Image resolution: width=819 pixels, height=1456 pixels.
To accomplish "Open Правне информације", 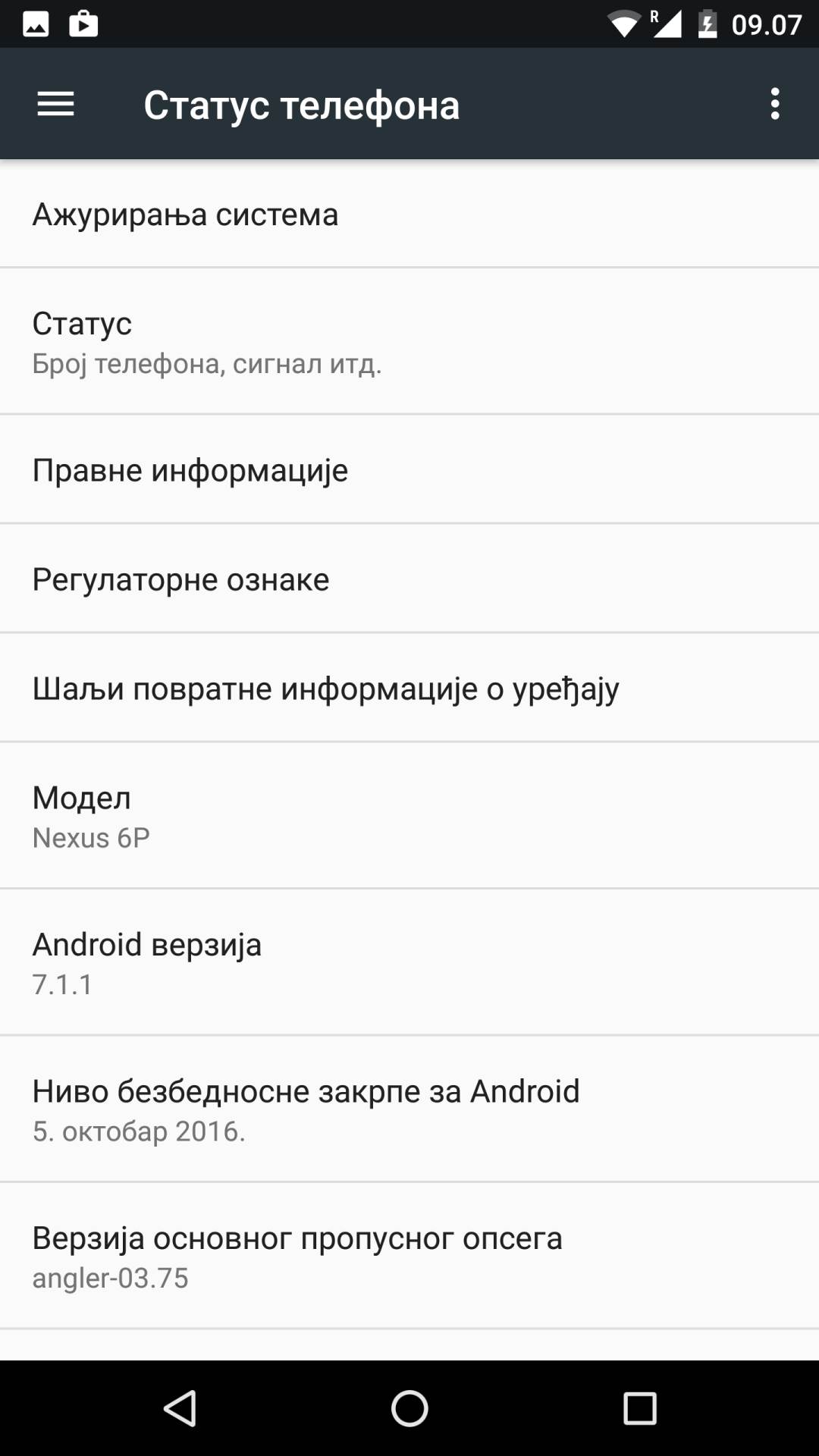I will click(409, 470).
